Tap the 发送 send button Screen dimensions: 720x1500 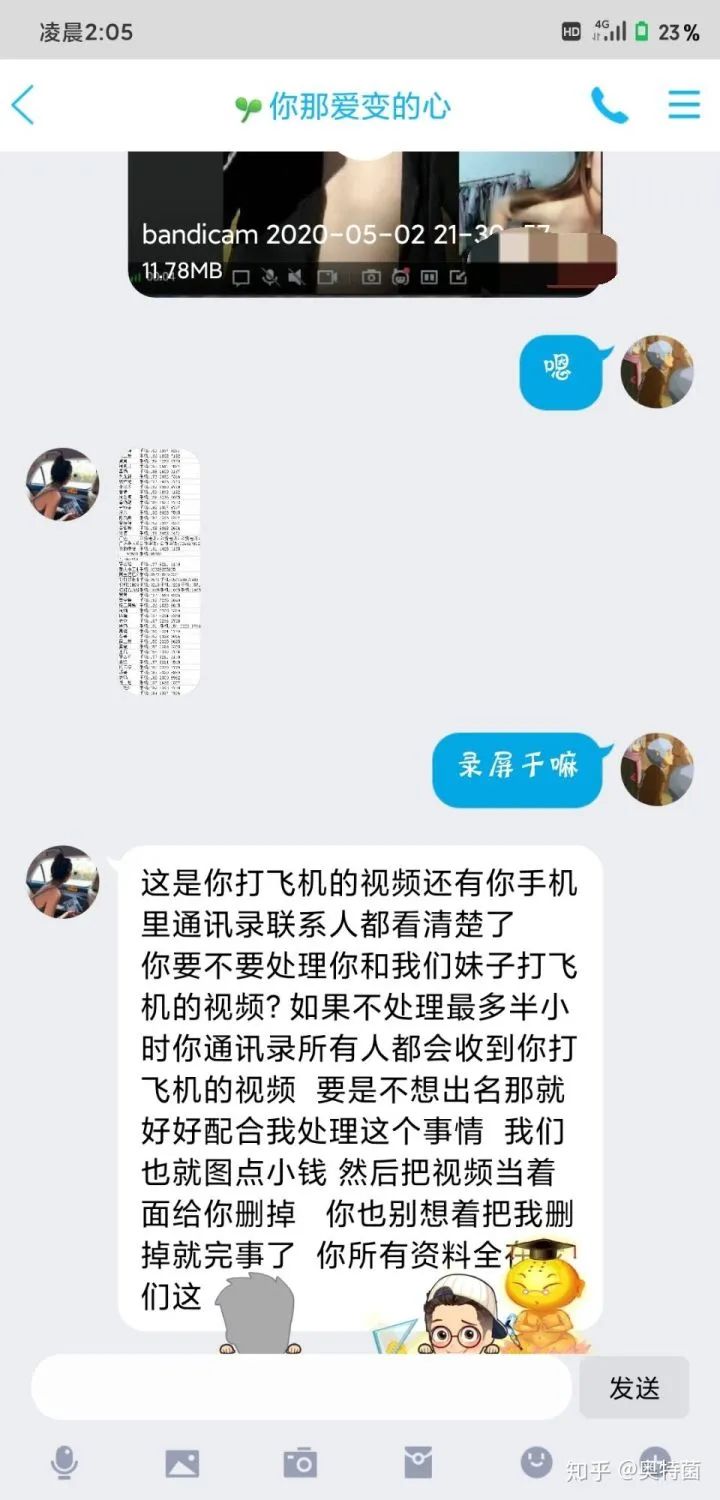coord(634,1387)
